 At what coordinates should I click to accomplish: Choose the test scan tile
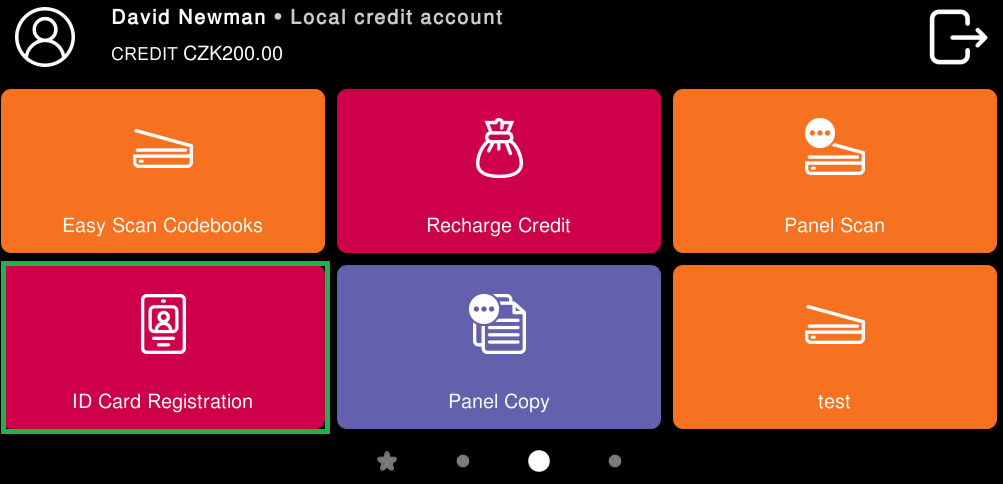point(834,347)
